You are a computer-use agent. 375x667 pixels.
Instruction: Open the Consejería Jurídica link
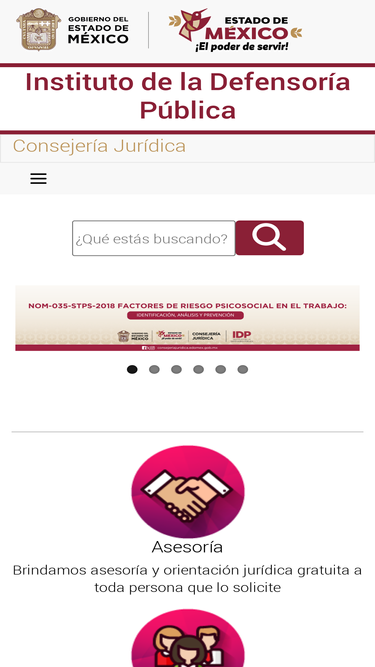pyautogui.click(x=99, y=146)
